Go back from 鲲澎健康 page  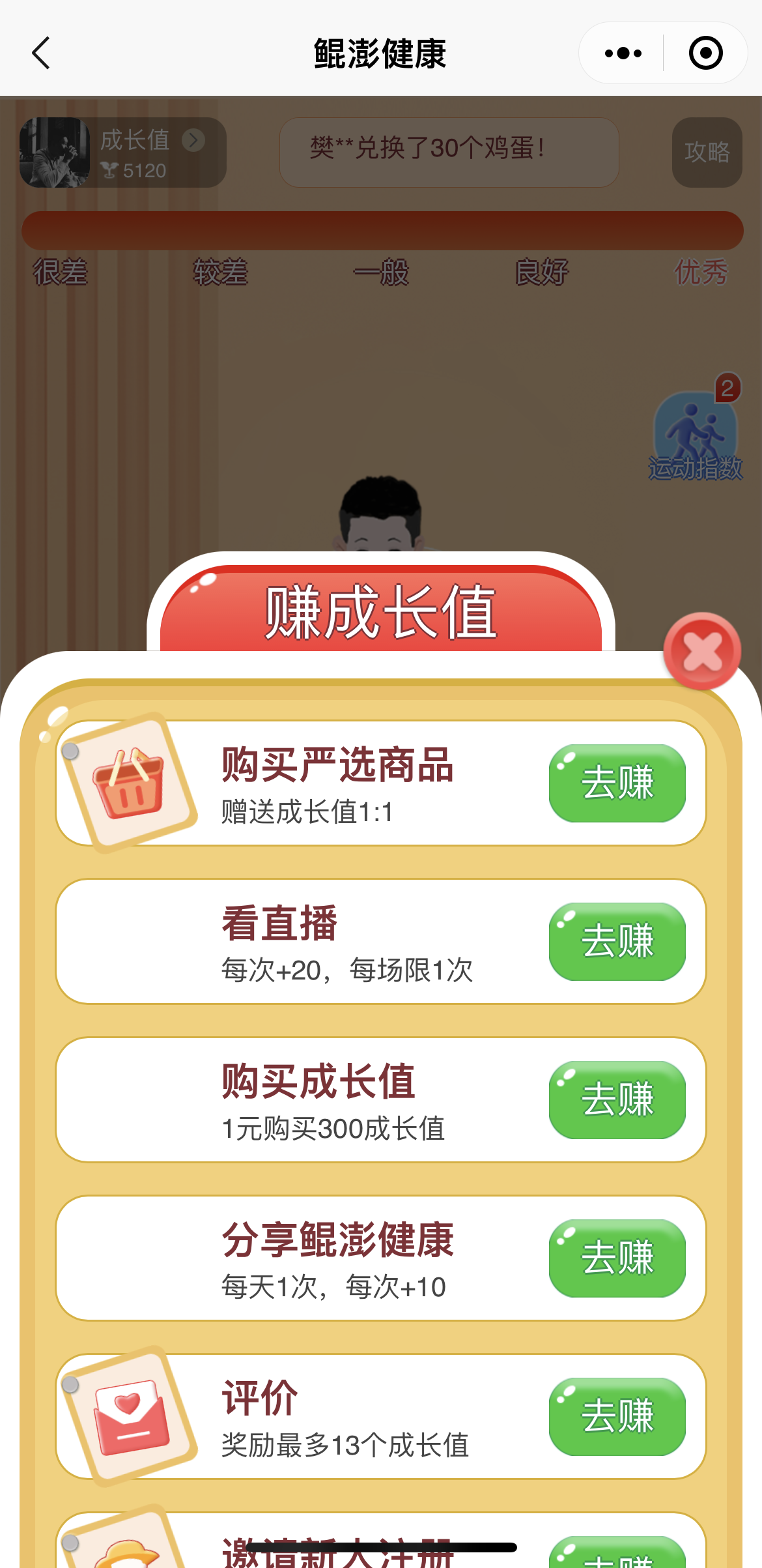[x=41, y=53]
